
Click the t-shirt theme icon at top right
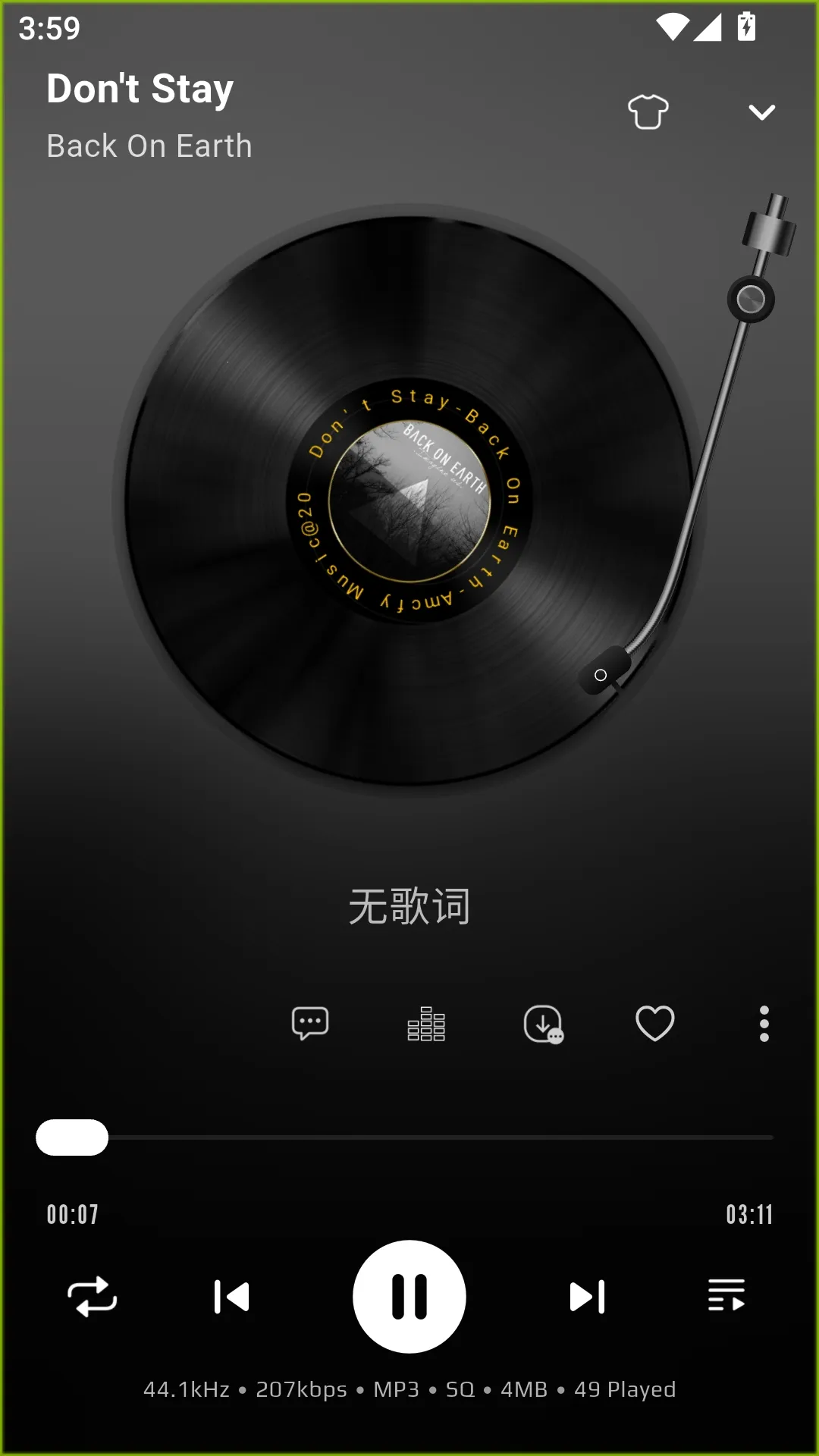point(648,111)
